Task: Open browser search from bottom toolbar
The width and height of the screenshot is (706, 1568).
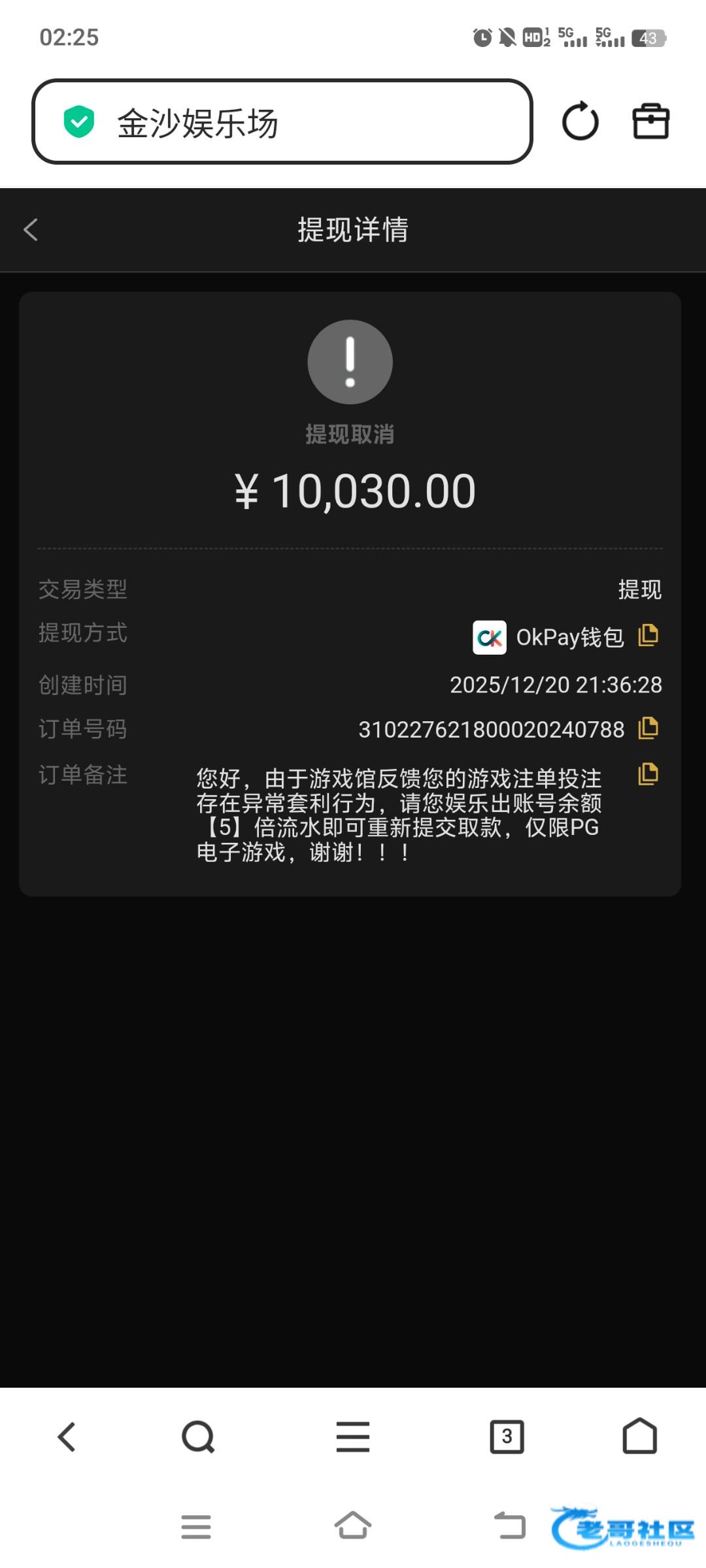Action: tap(198, 1437)
